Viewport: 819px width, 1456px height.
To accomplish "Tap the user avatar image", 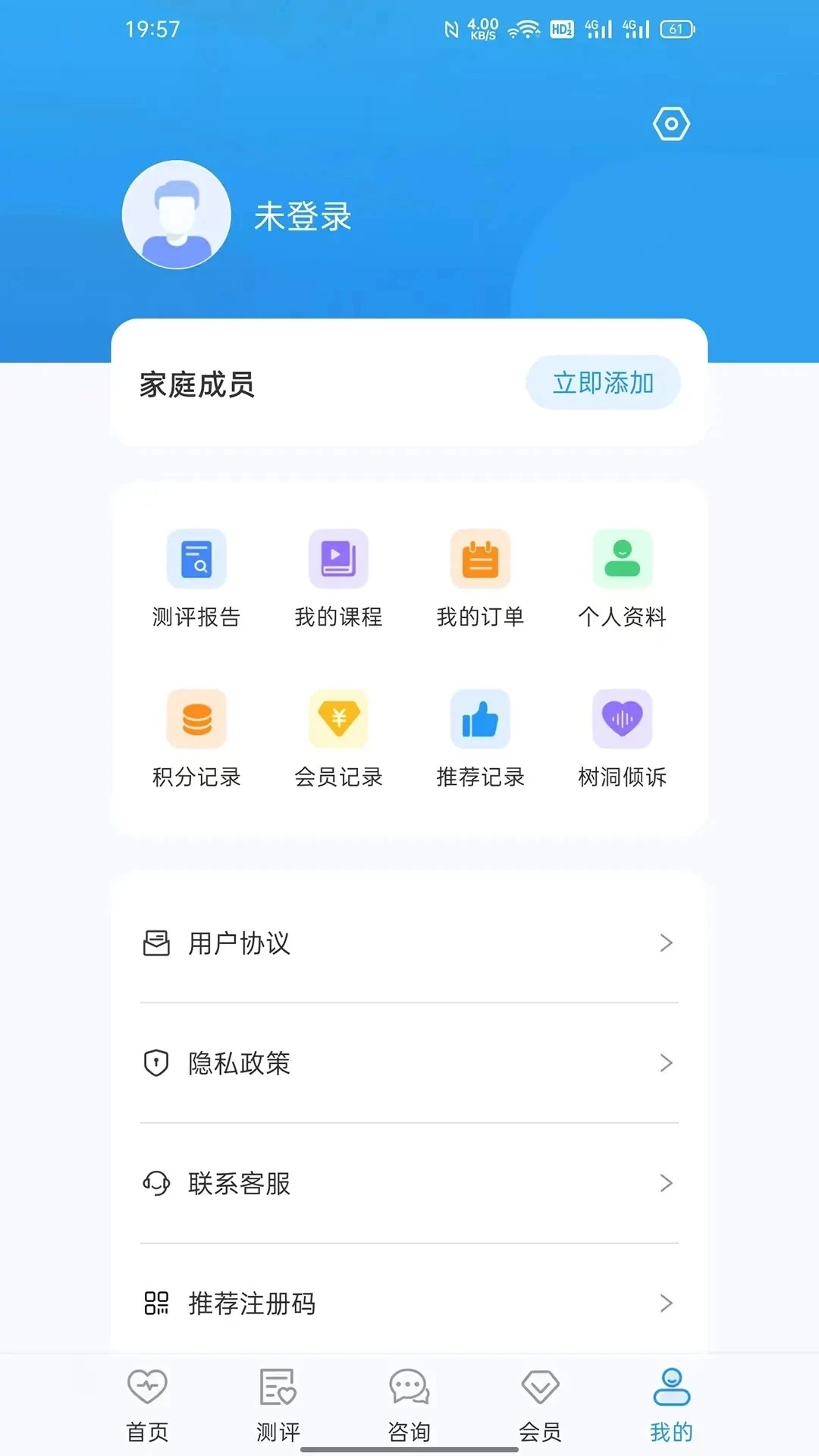I will (176, 215).
